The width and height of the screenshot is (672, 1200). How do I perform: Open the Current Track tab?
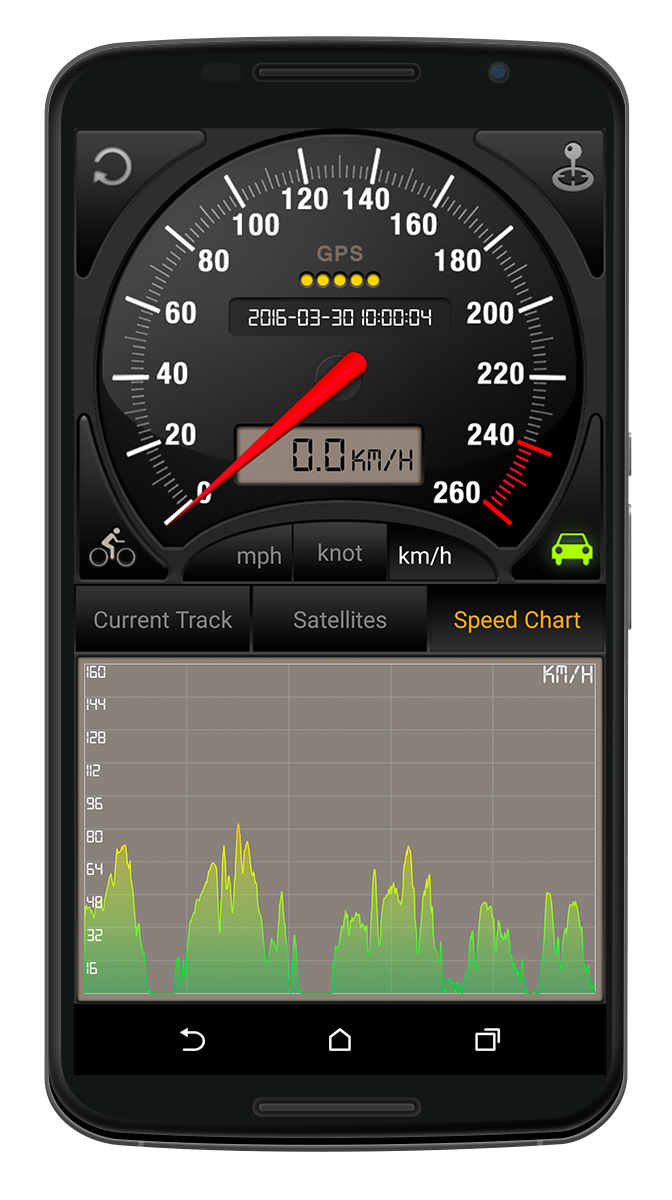pos(163,620)
